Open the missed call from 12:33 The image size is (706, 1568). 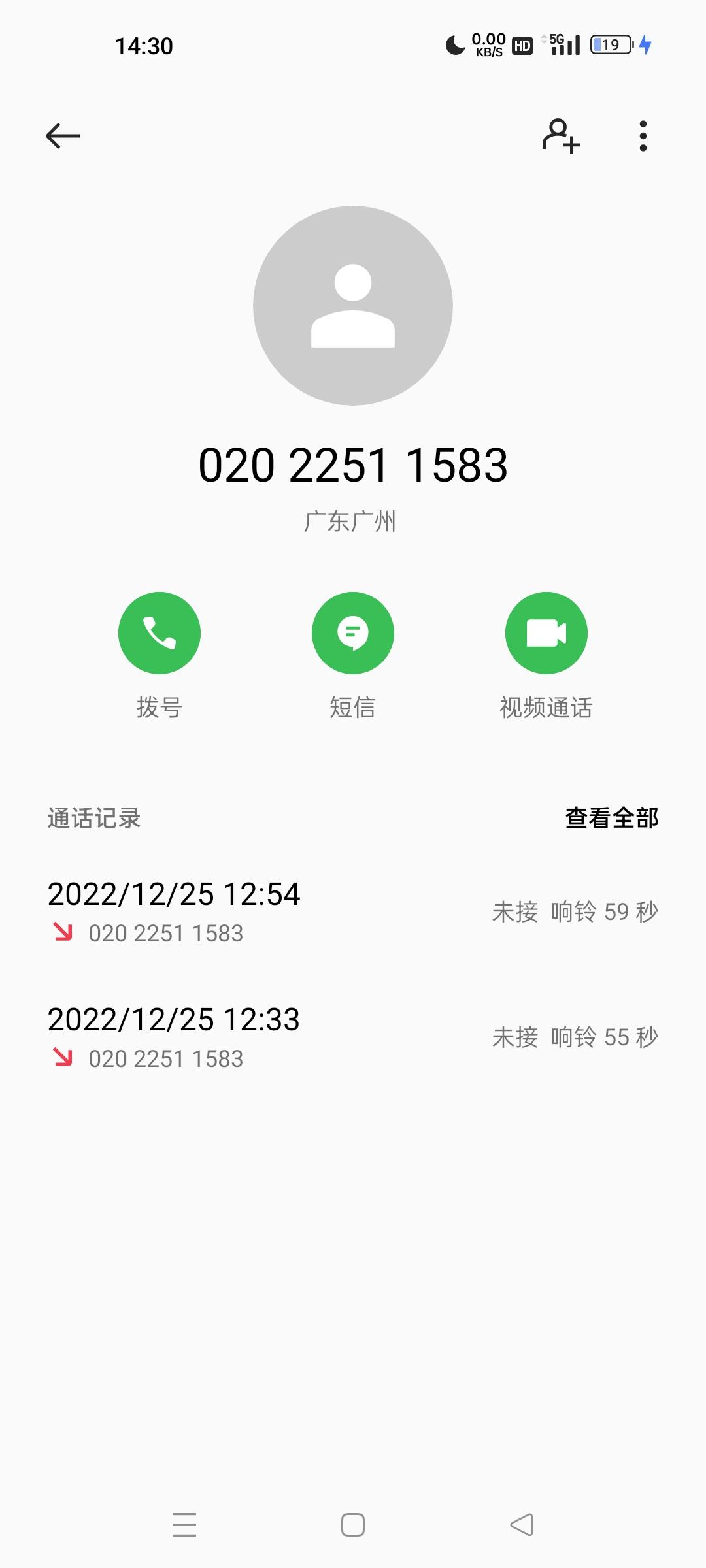pos(353,1037)
